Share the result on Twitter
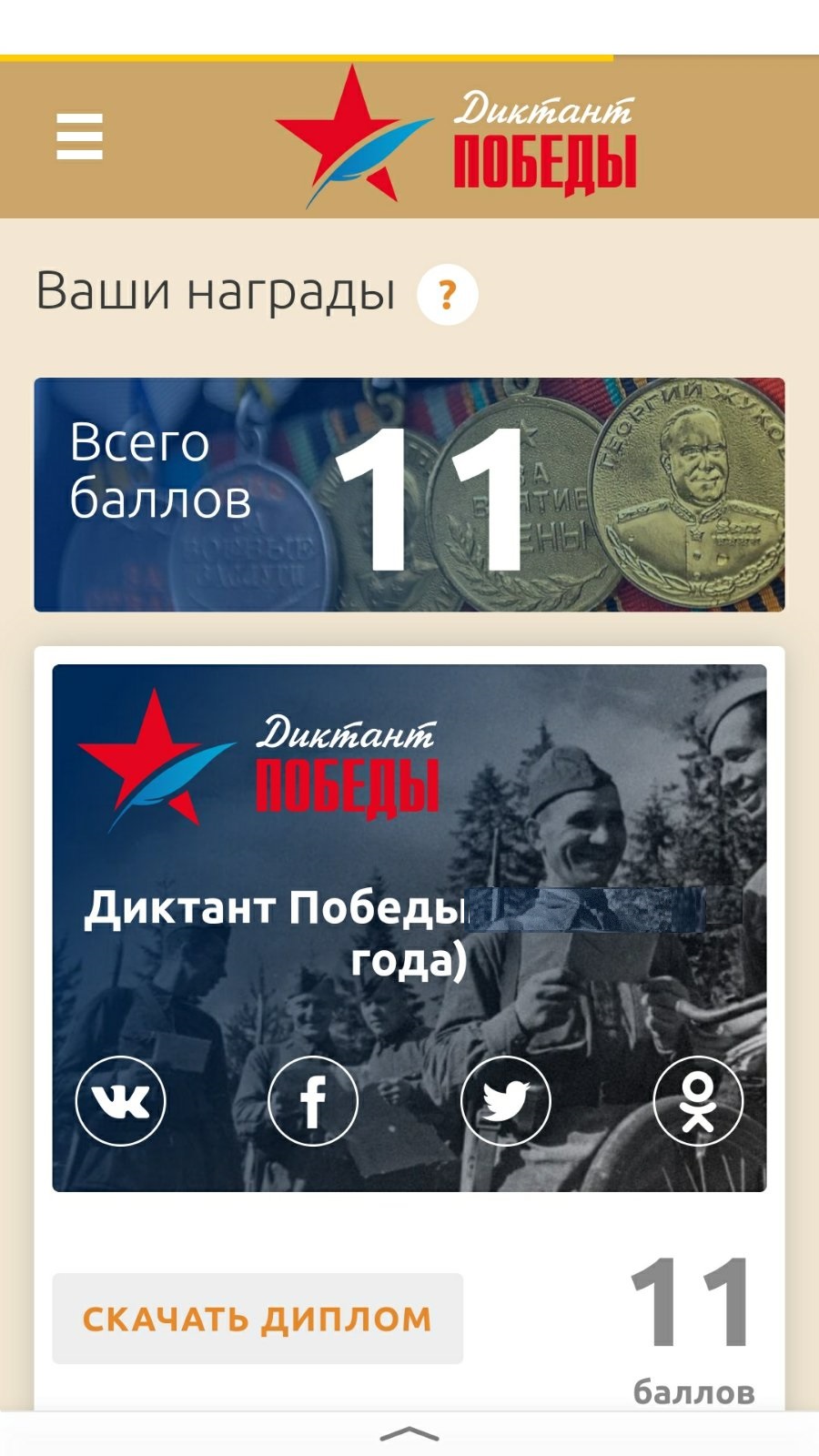The image size is (819, 1456). click(x=506, y=1100)
